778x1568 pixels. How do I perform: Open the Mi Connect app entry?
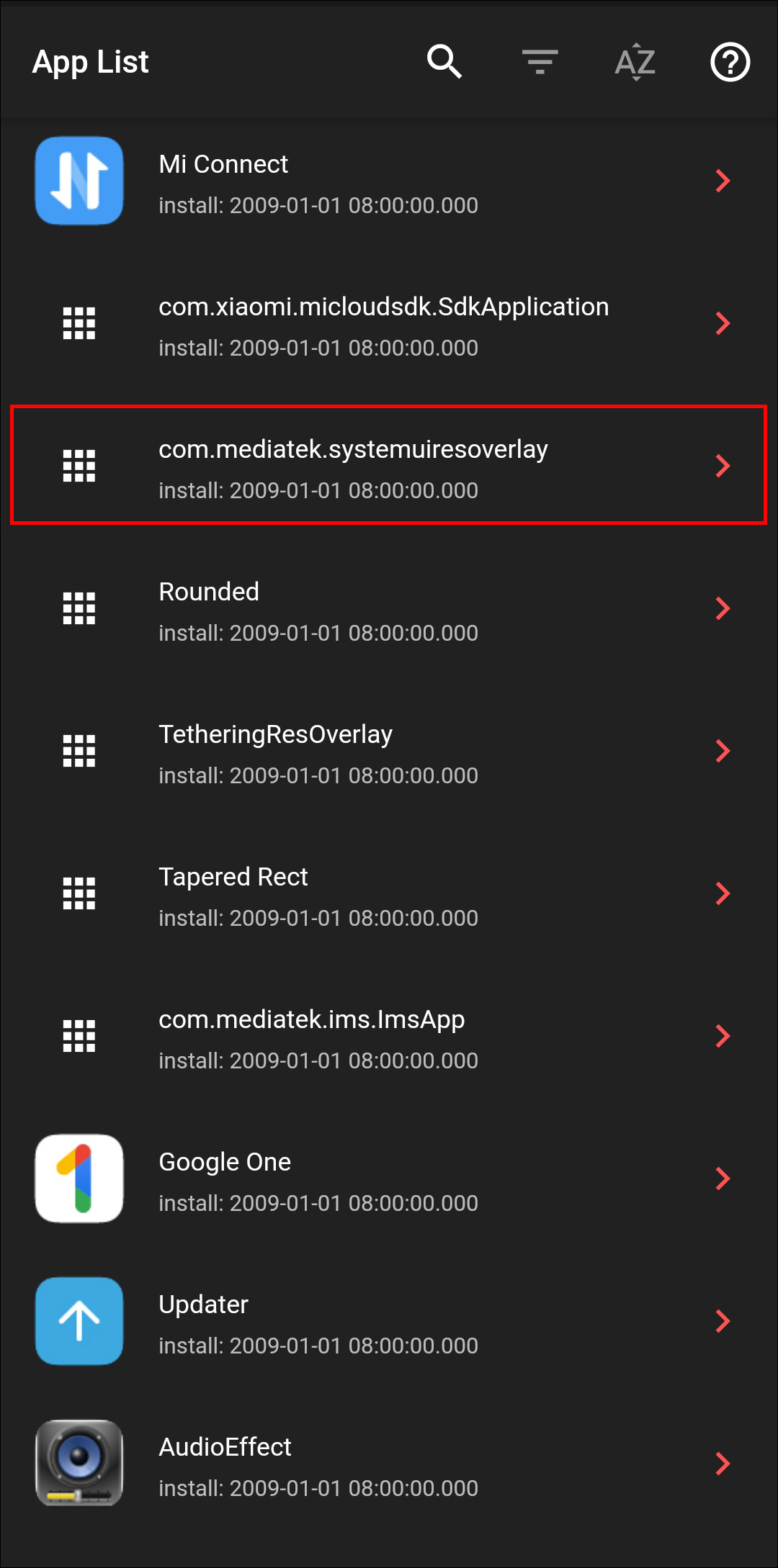[x=389, y=181]
